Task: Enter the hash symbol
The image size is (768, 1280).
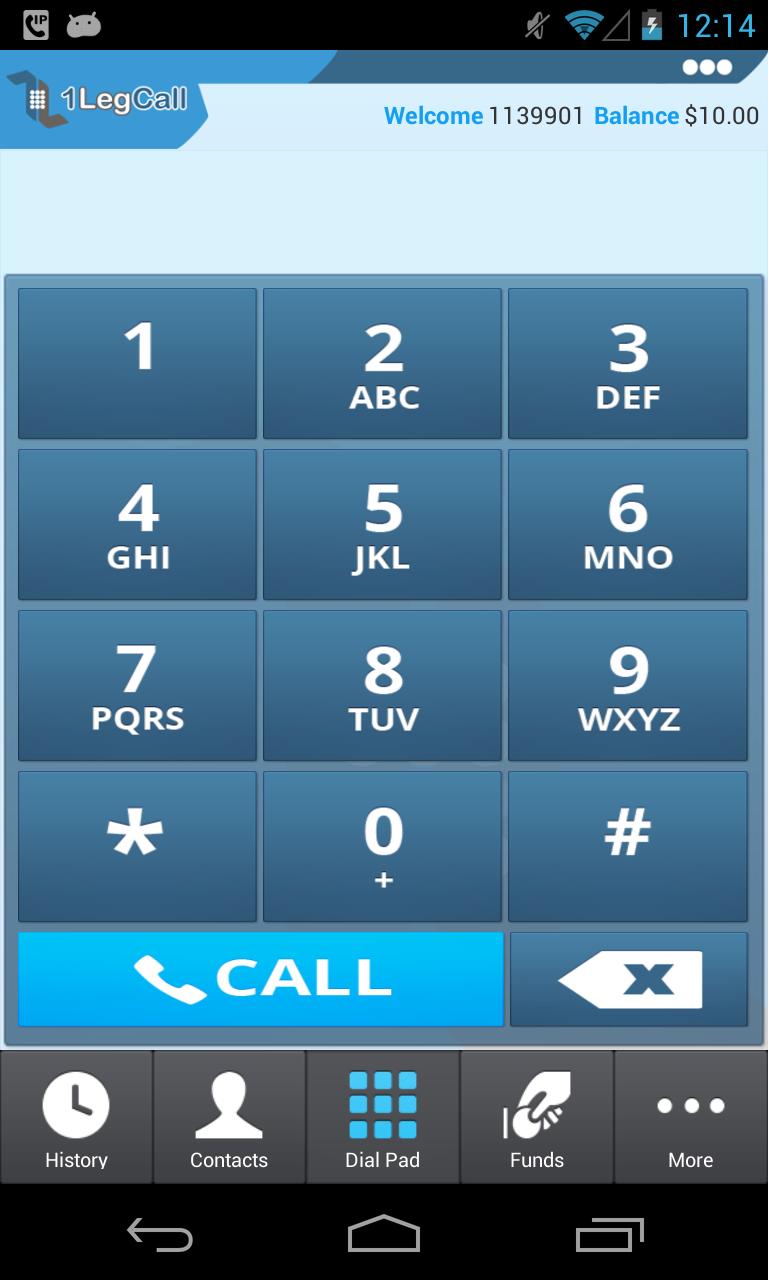Action: tap(628, 846)
